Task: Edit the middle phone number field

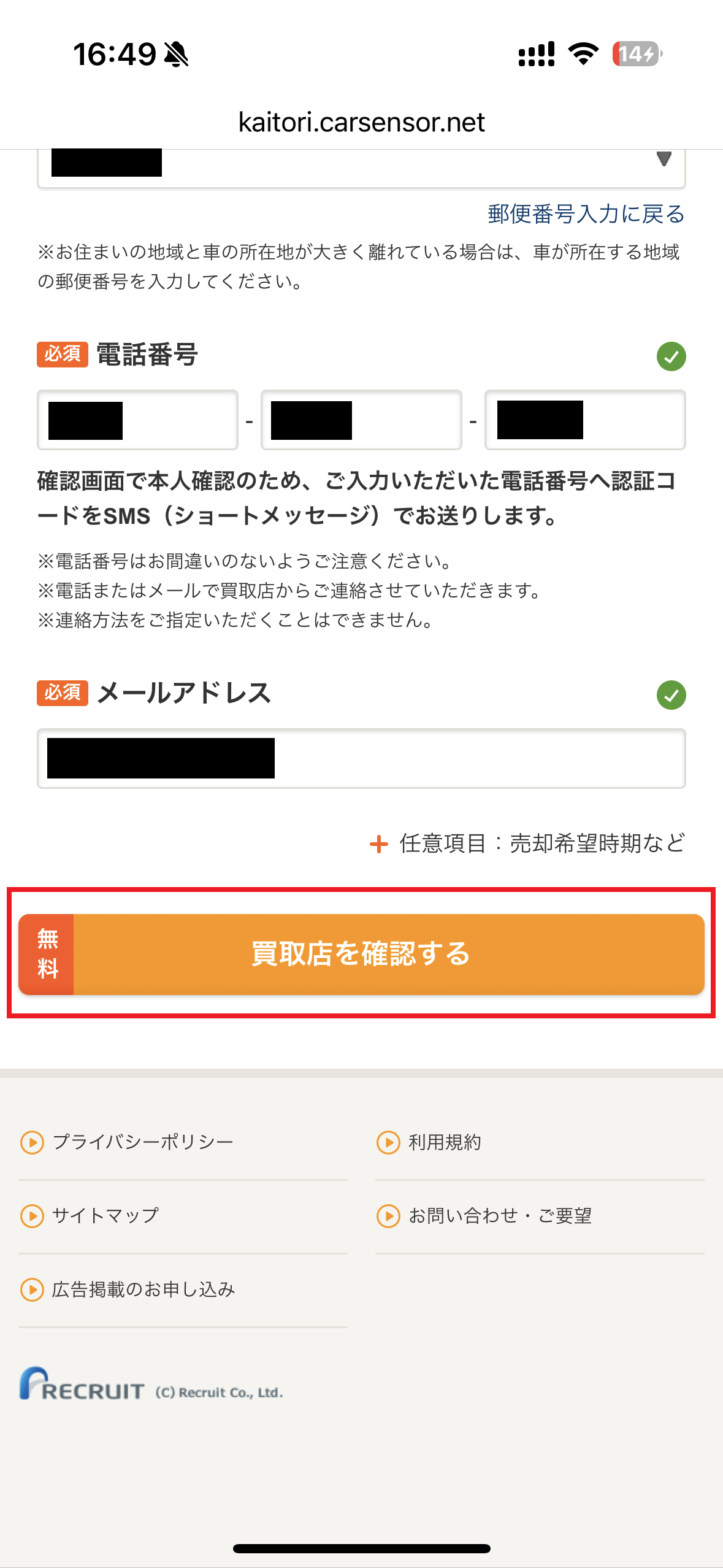Action: click(361, 420)
